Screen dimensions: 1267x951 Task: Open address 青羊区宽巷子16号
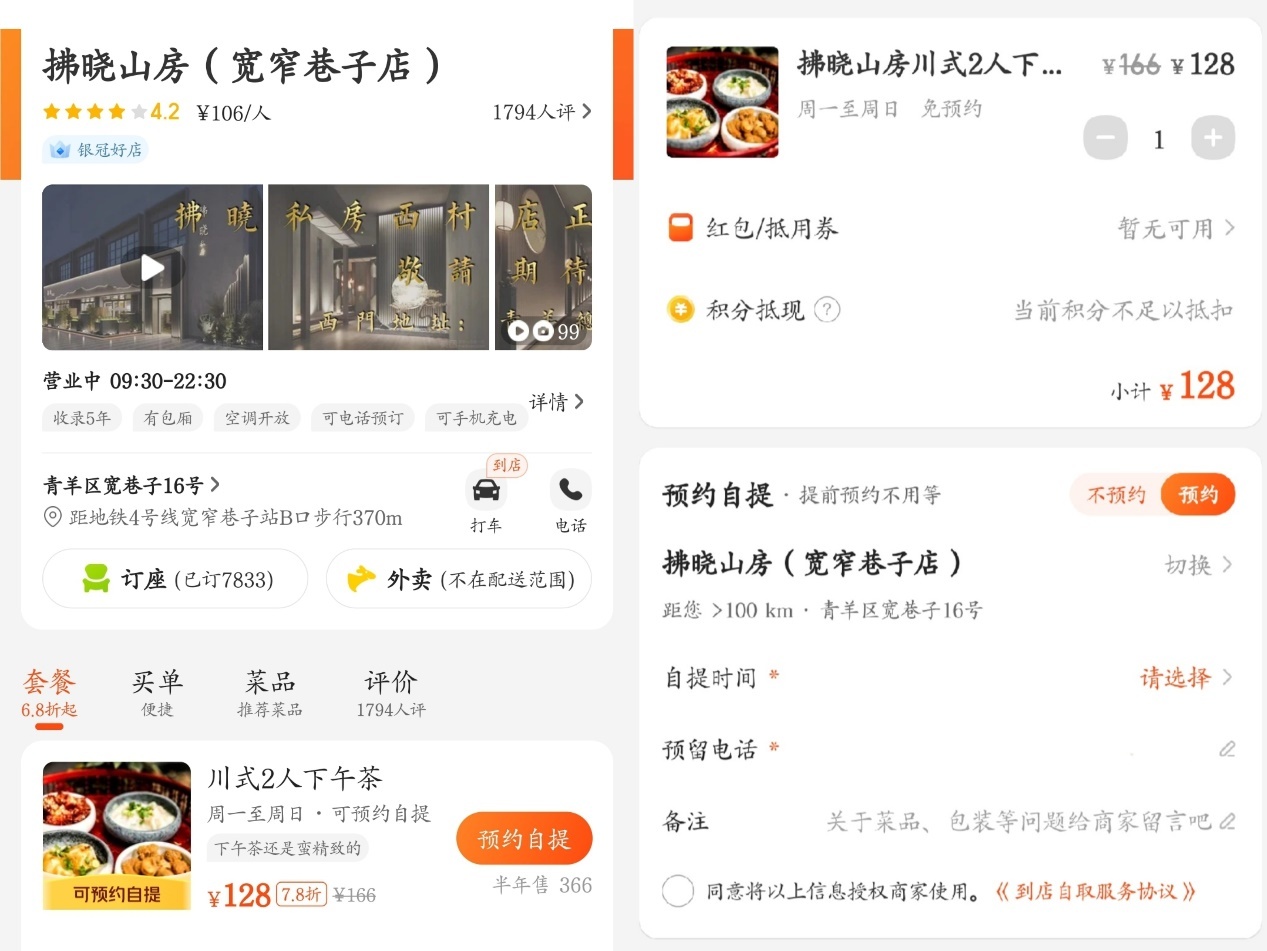[131, 486]
